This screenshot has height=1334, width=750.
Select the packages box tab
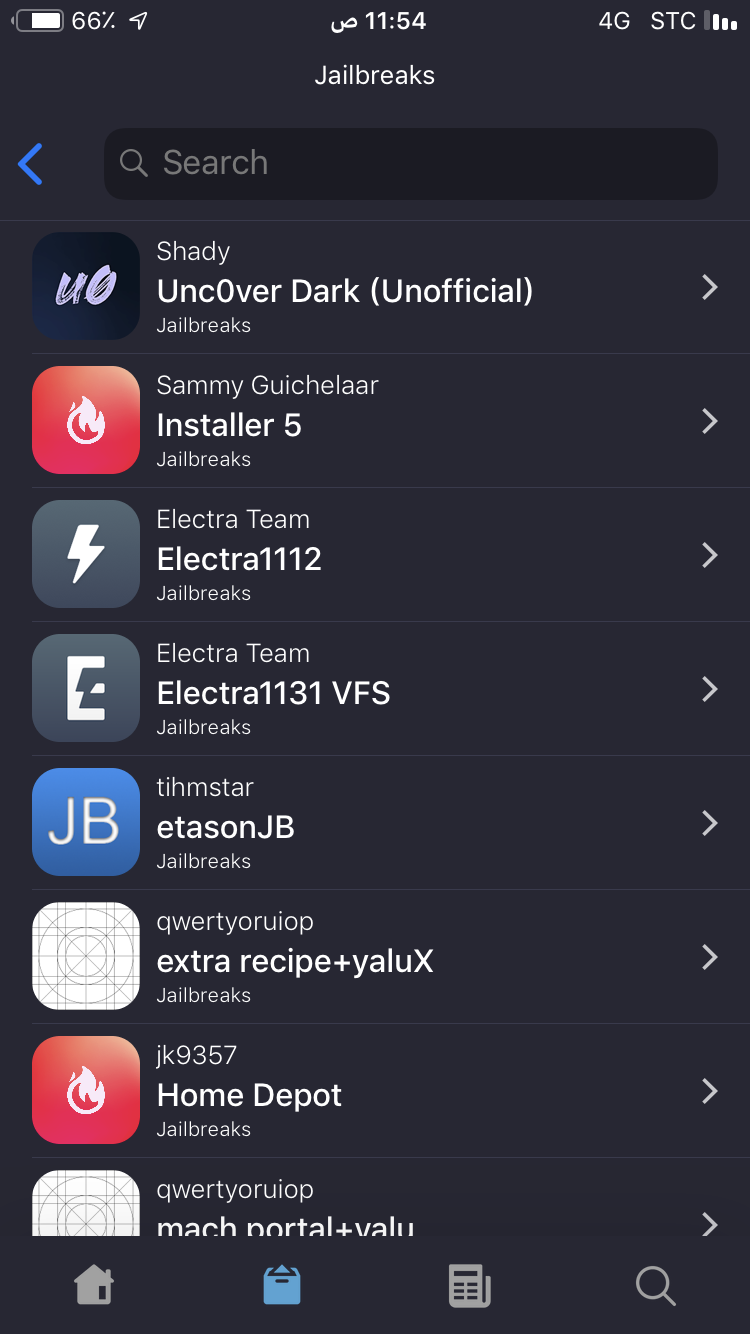pyautogui.click(x=282, y=1285)
